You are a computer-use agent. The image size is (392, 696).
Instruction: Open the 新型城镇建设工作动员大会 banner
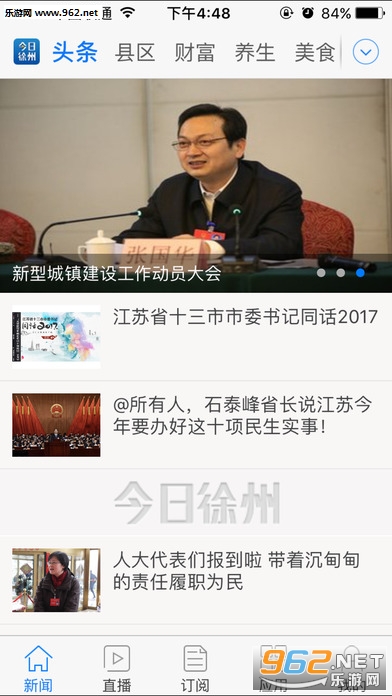pos(196,186)
